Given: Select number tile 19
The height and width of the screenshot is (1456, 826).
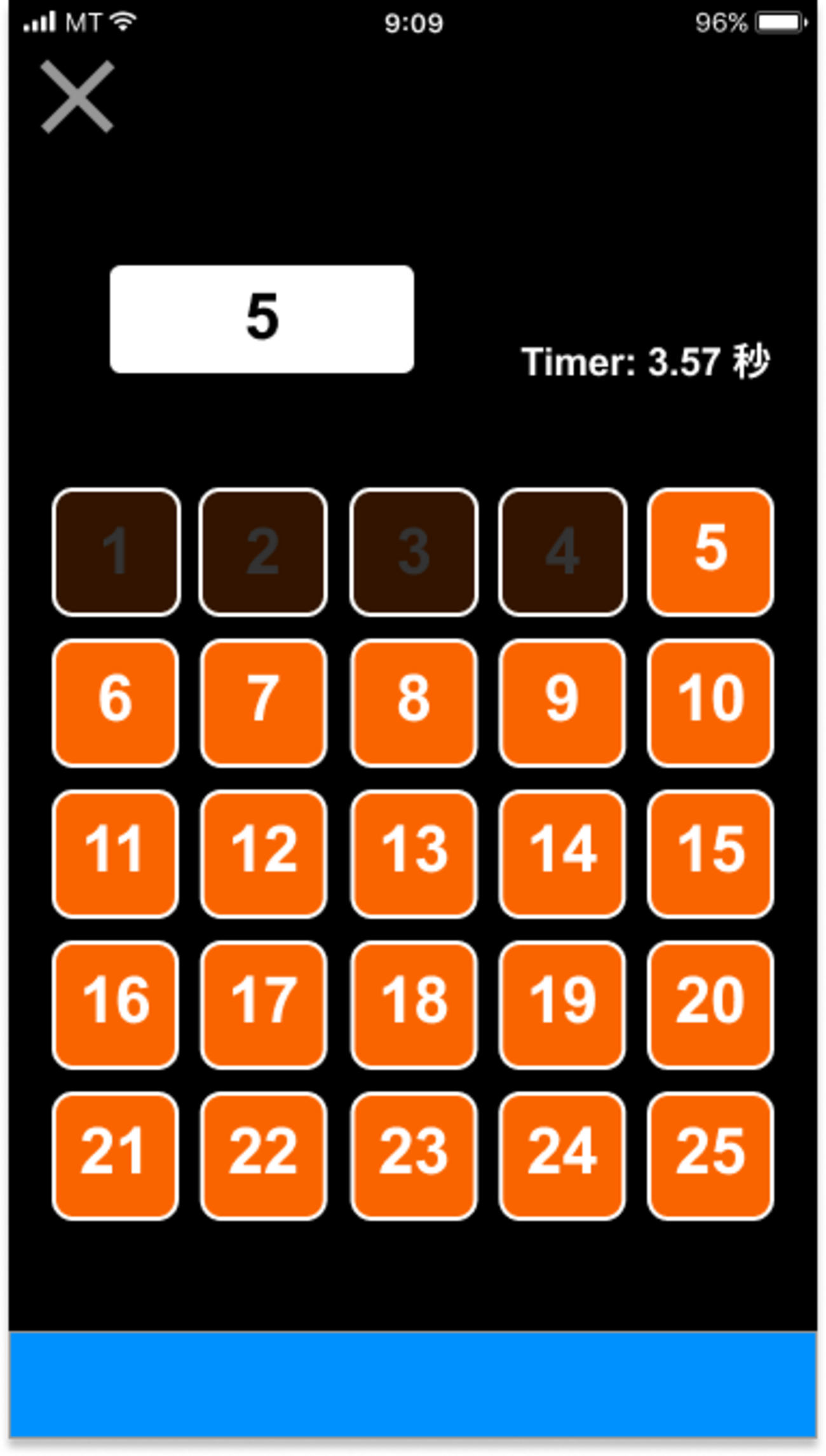Looking at the screenshot, I should pyautogui.click(x=562, y=1005).
